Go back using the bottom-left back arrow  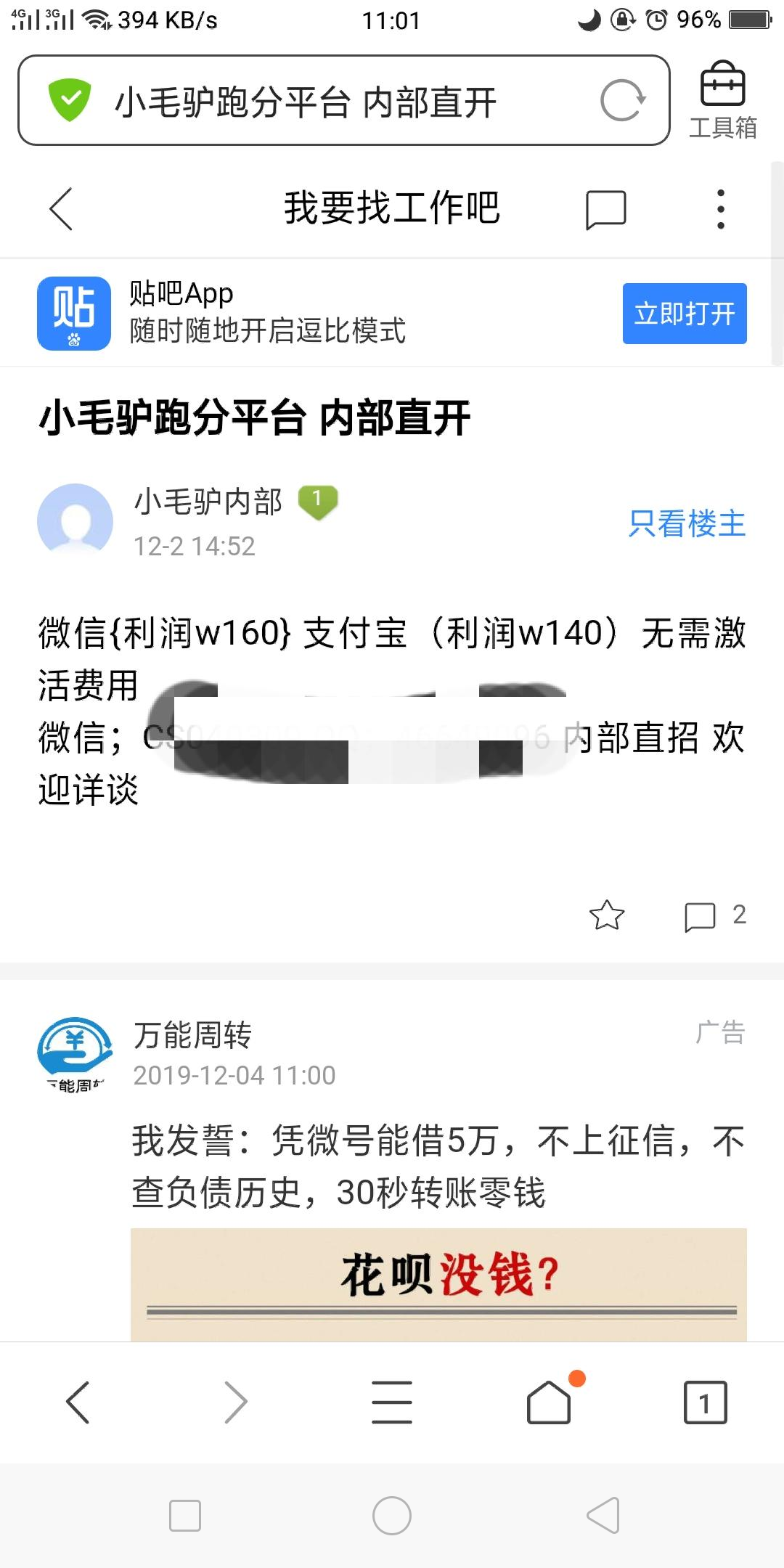pyautogui.click(x=78, y=1402)
